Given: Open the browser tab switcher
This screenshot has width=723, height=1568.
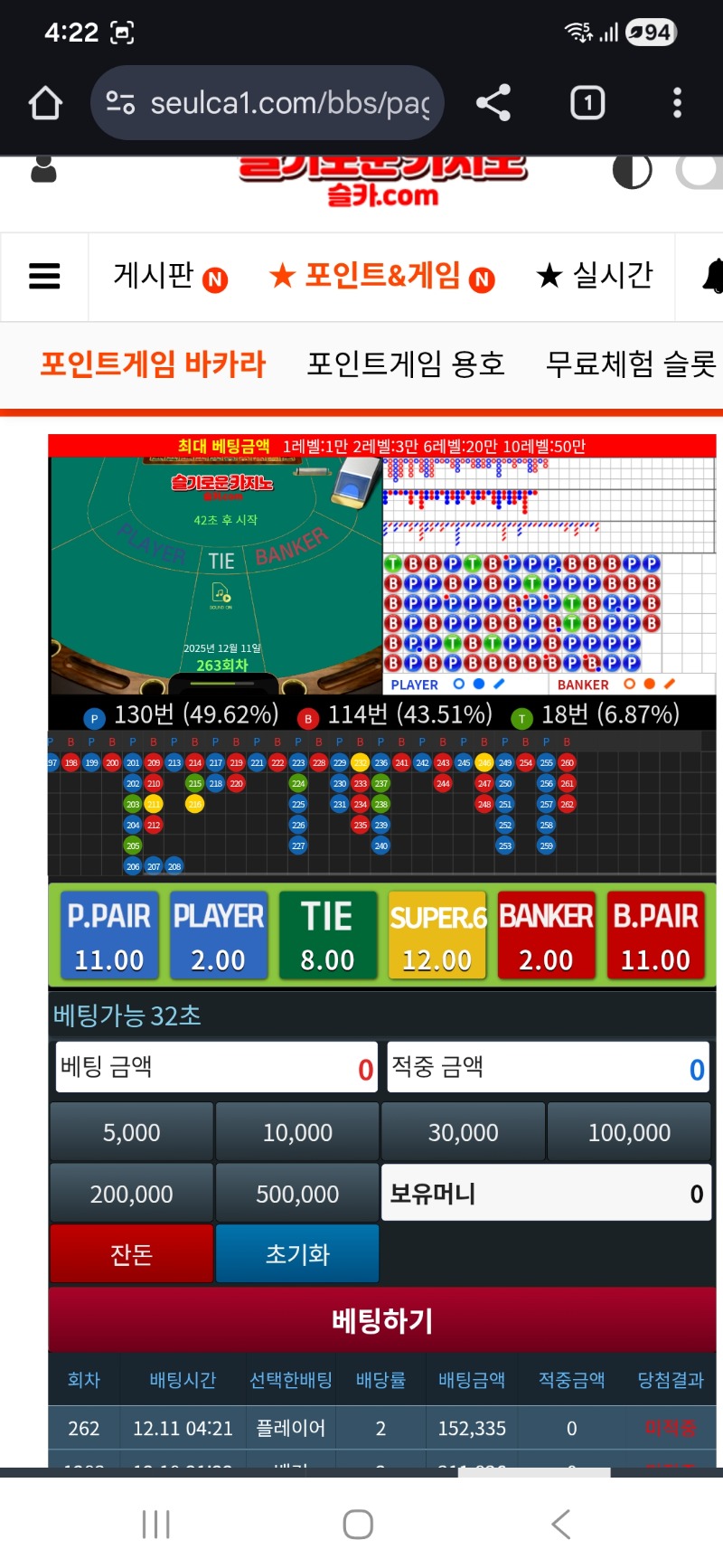Looking at the screenshot, I should (587, 103).
